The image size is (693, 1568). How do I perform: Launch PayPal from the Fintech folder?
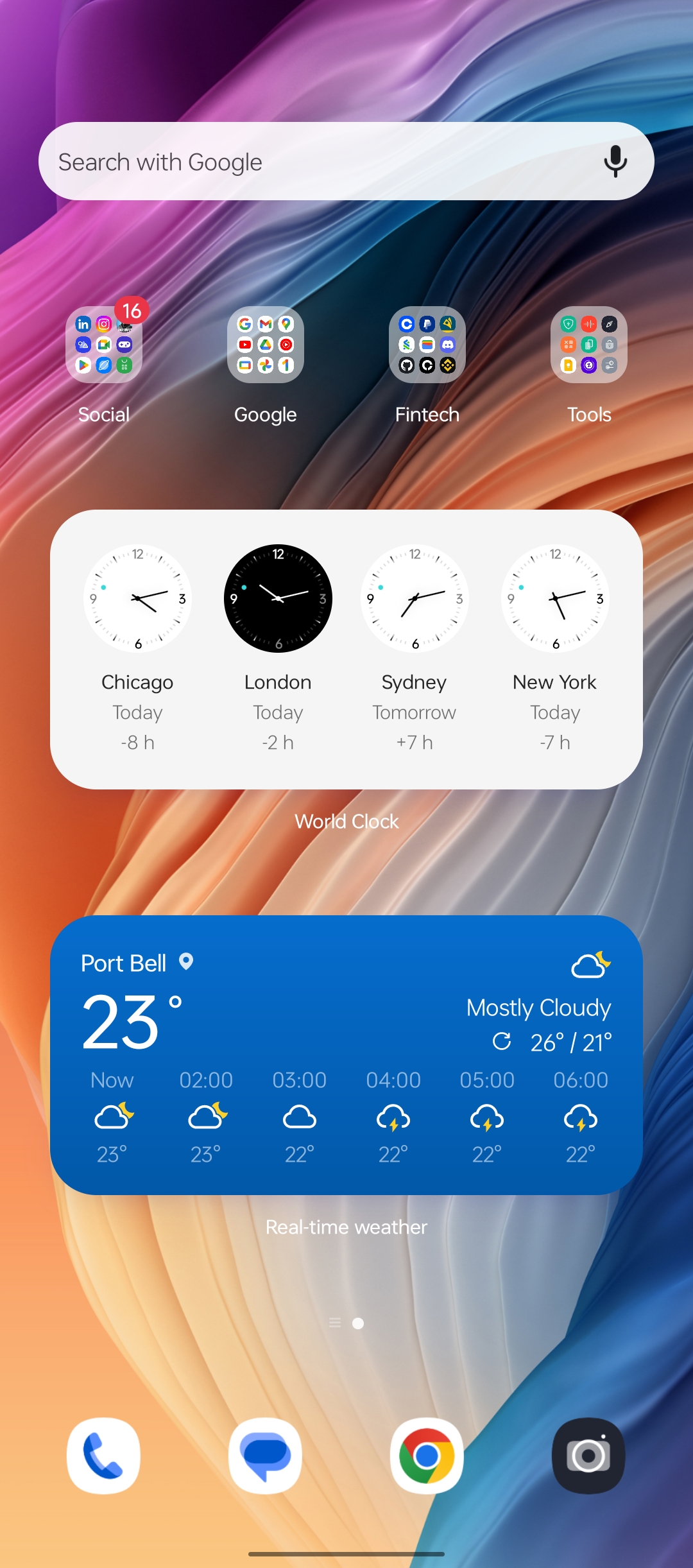(x=427, y=323)
